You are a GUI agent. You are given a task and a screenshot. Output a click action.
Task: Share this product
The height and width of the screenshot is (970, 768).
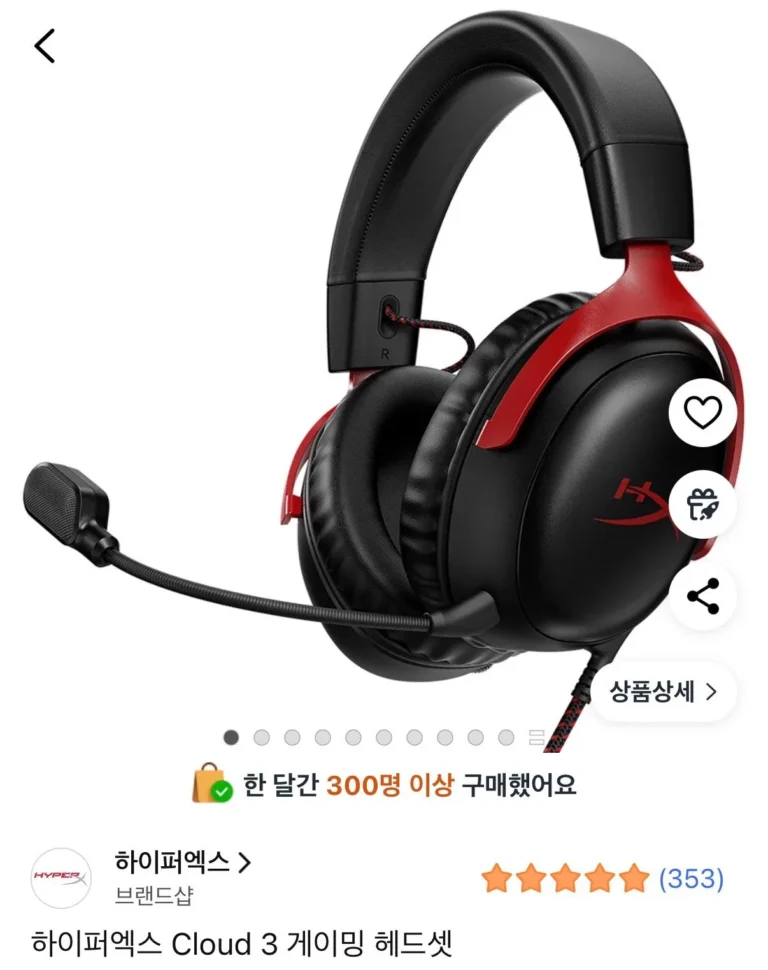click(702, 597)
